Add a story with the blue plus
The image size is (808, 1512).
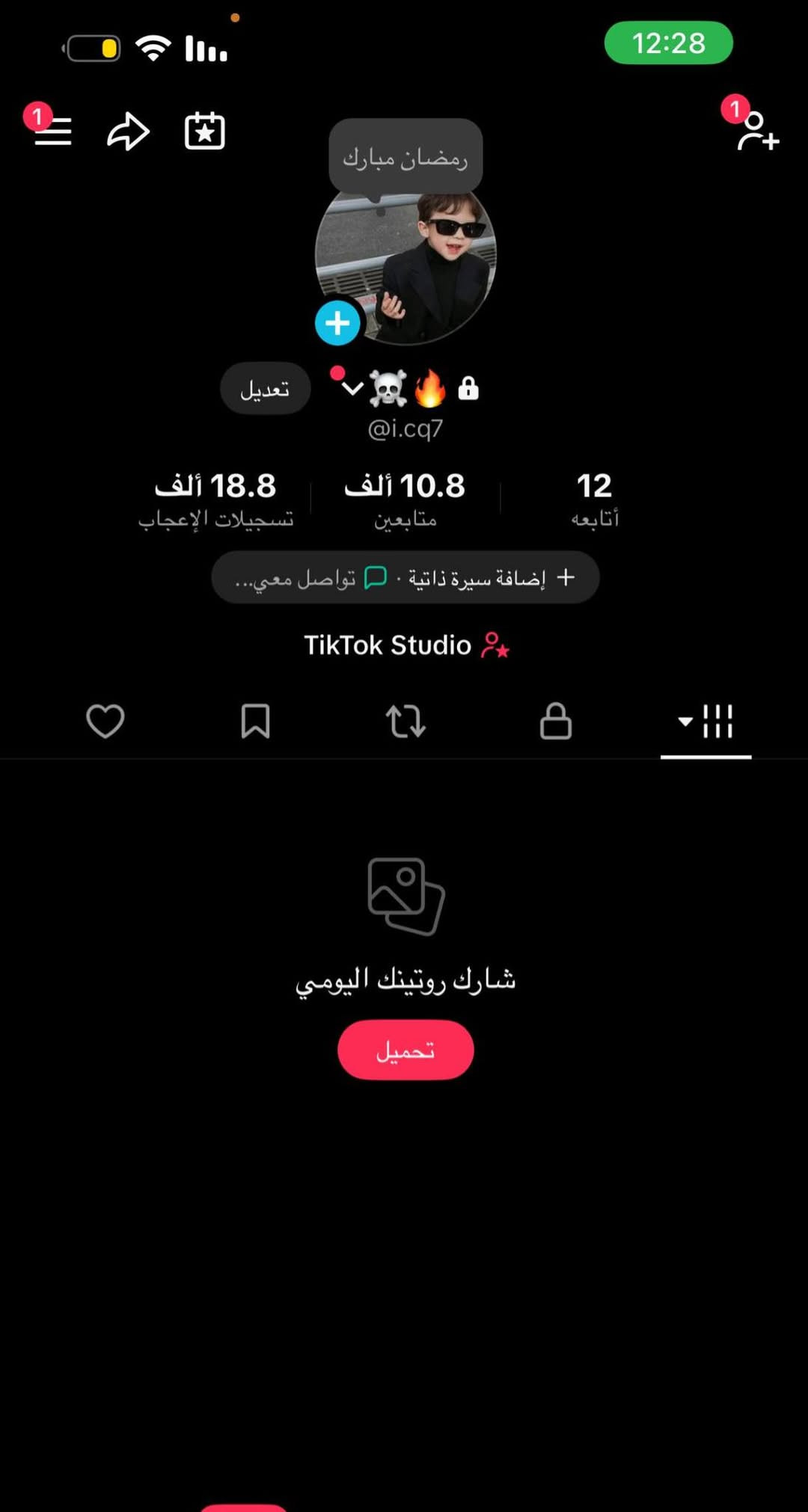pos(337,323)
